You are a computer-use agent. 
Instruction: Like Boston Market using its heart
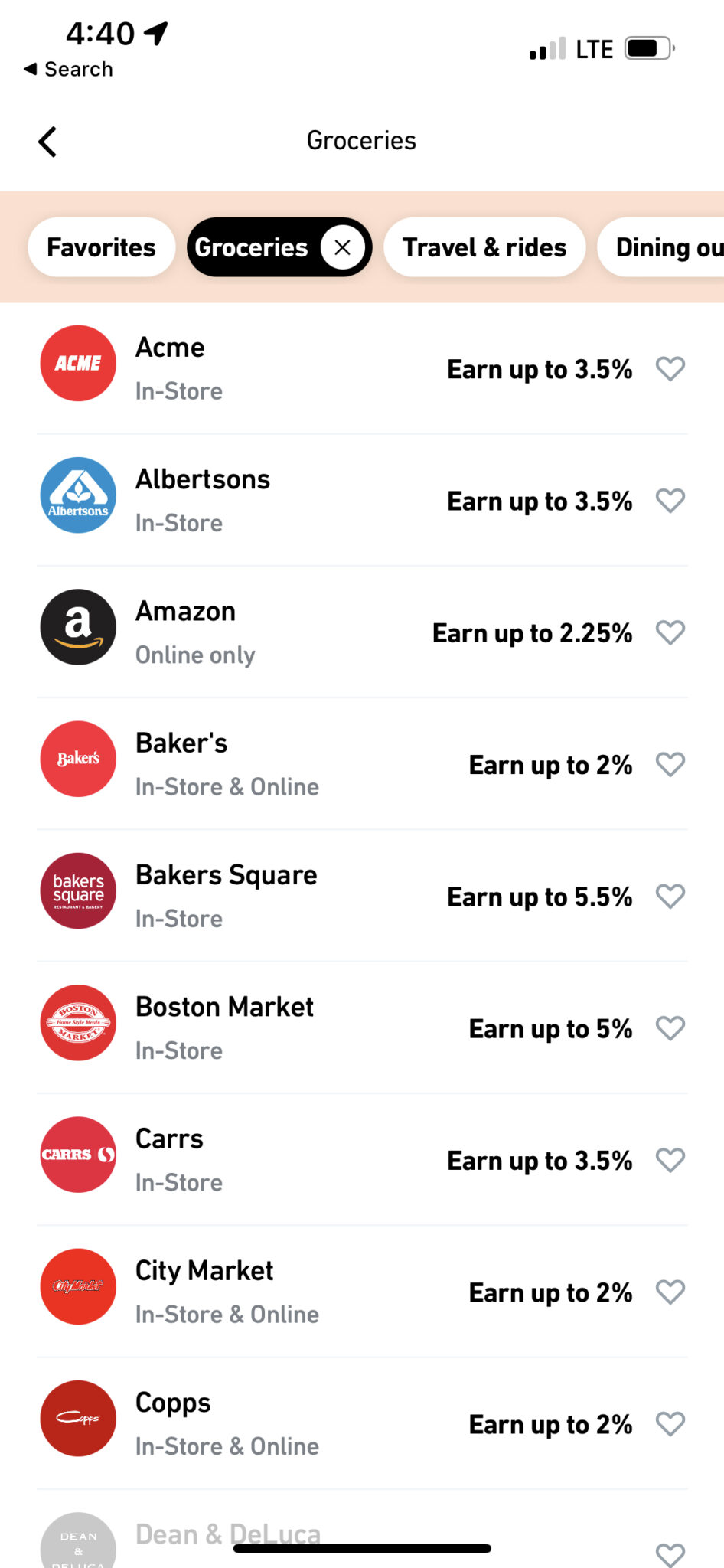670,1027
